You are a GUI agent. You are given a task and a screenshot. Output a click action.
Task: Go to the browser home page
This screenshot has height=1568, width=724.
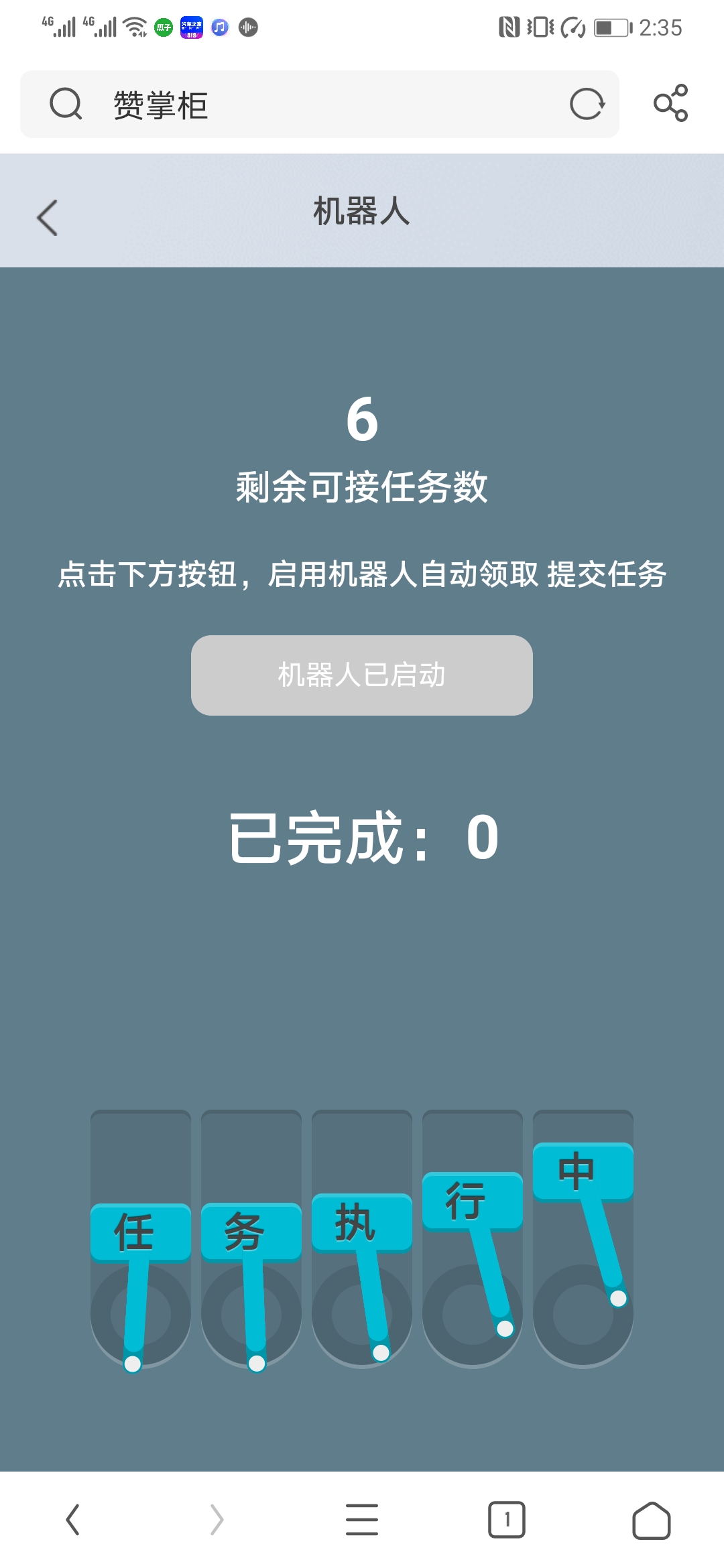(651, 1519)
